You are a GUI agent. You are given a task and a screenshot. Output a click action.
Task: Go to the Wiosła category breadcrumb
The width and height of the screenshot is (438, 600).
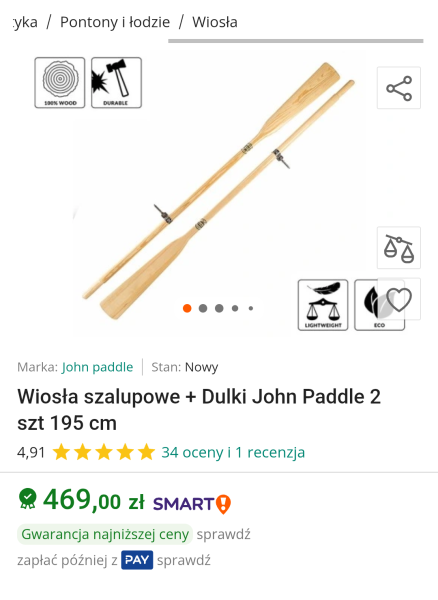[x=215, y=22]
